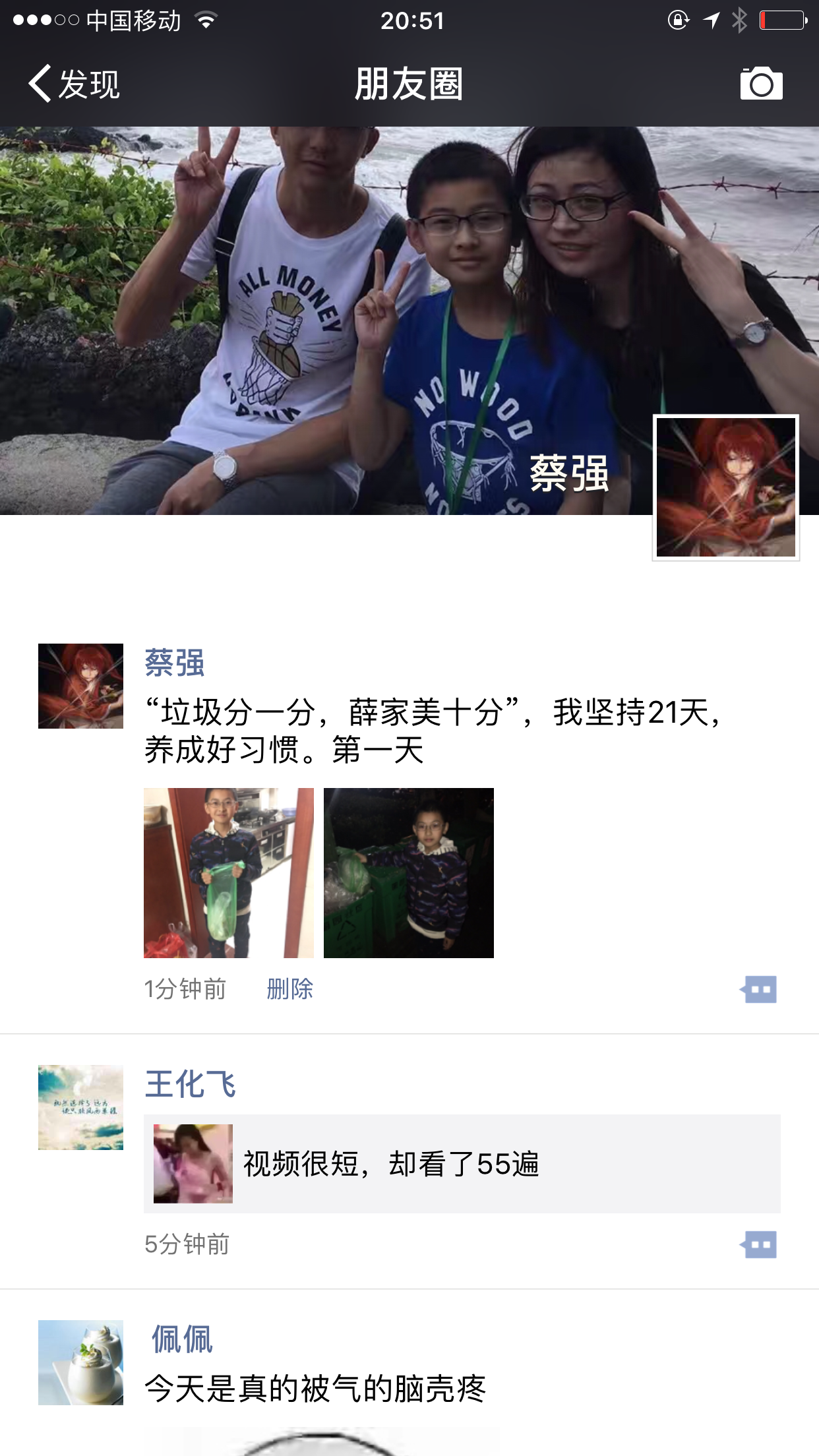The image size is (819, 1456).
Task: Open 王化飞's avatar
Action: [80, 1107]
